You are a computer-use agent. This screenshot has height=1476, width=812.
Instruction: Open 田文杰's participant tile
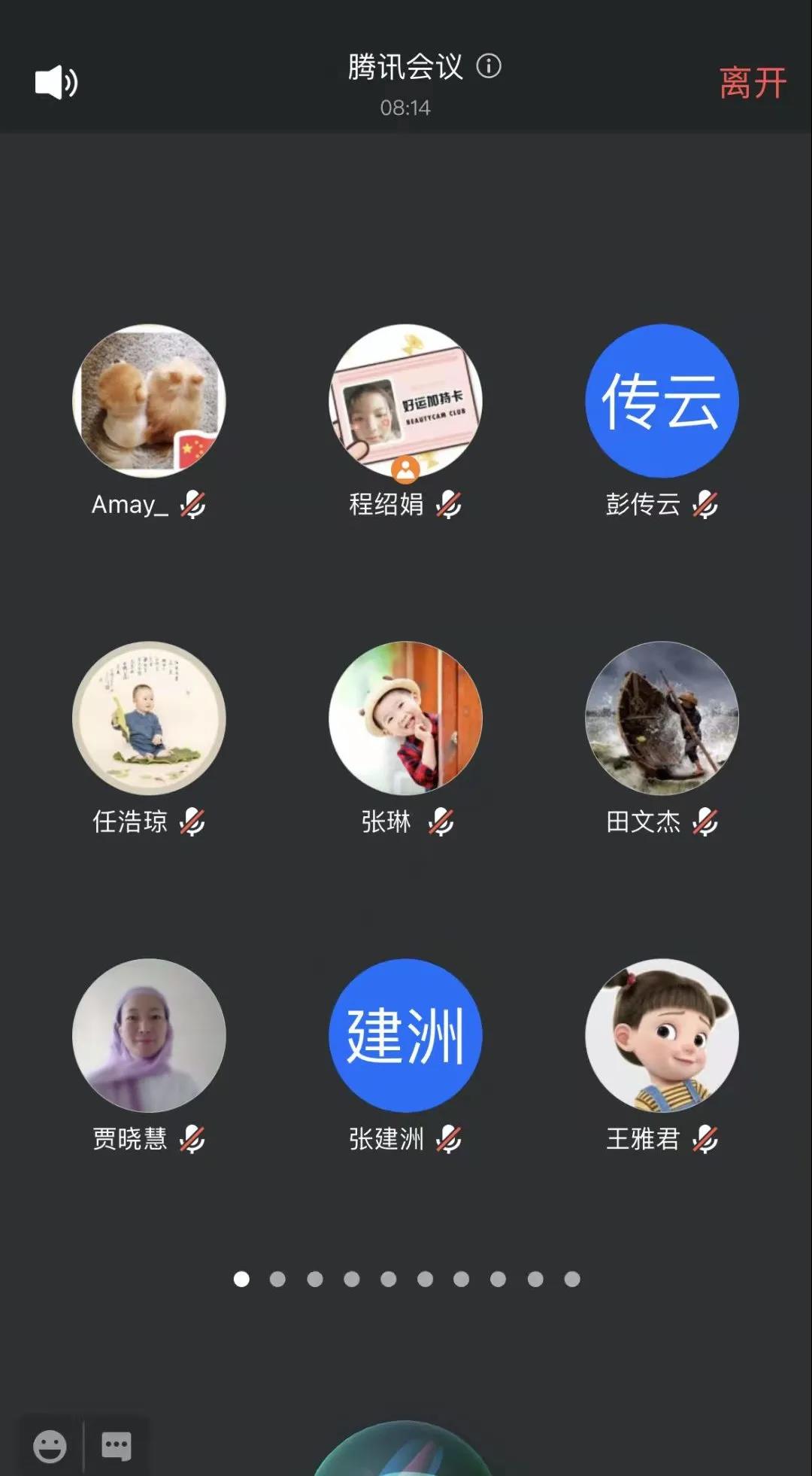(662, 718)
